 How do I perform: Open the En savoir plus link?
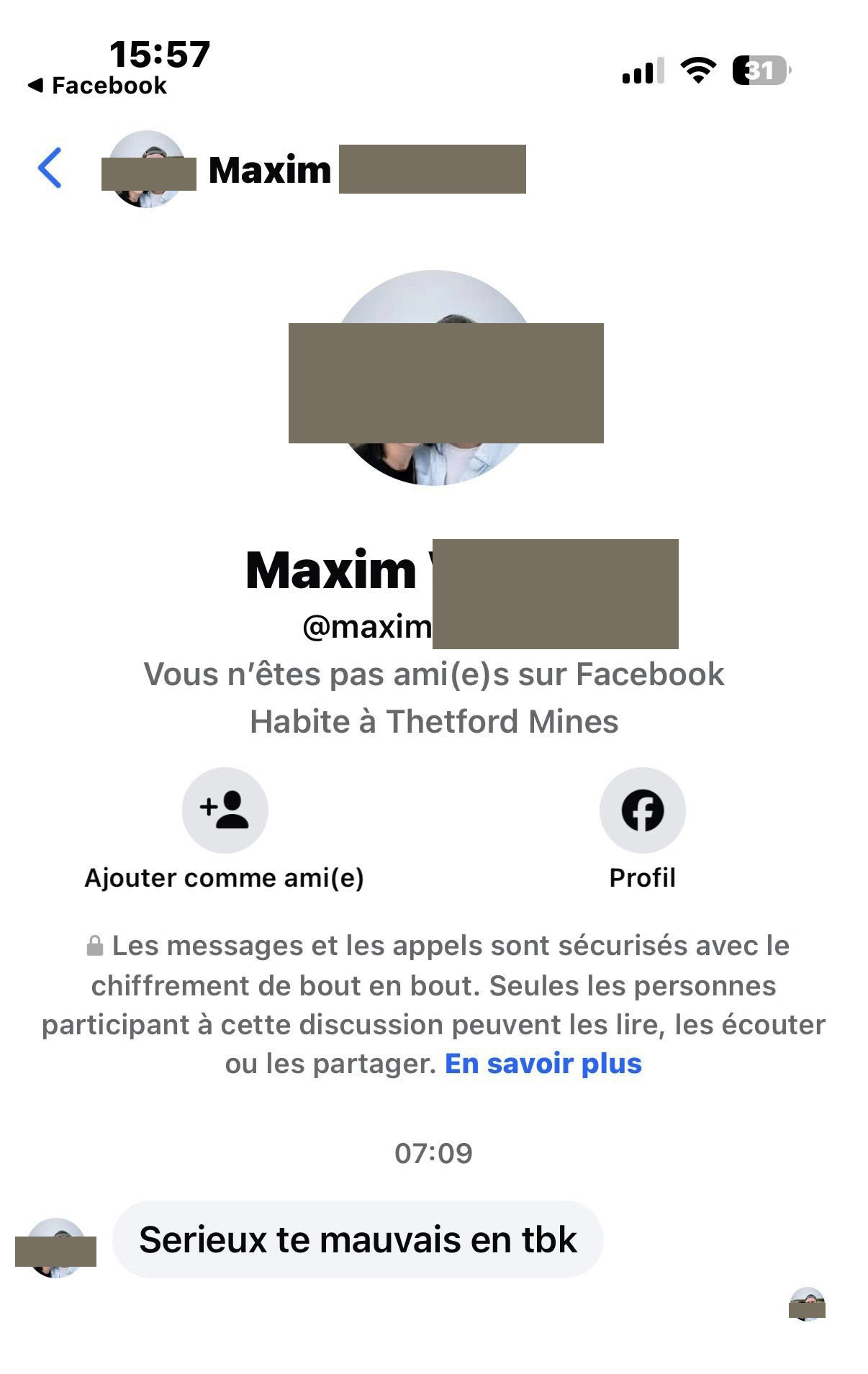point(543,1064)
